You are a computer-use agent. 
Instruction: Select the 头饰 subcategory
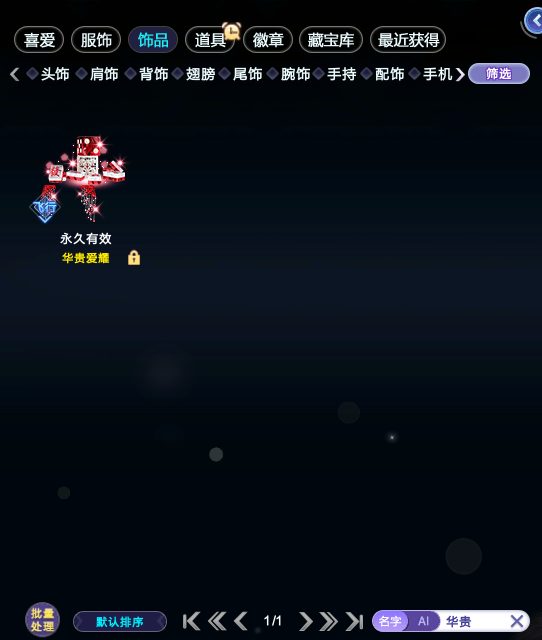coord(55,74)
